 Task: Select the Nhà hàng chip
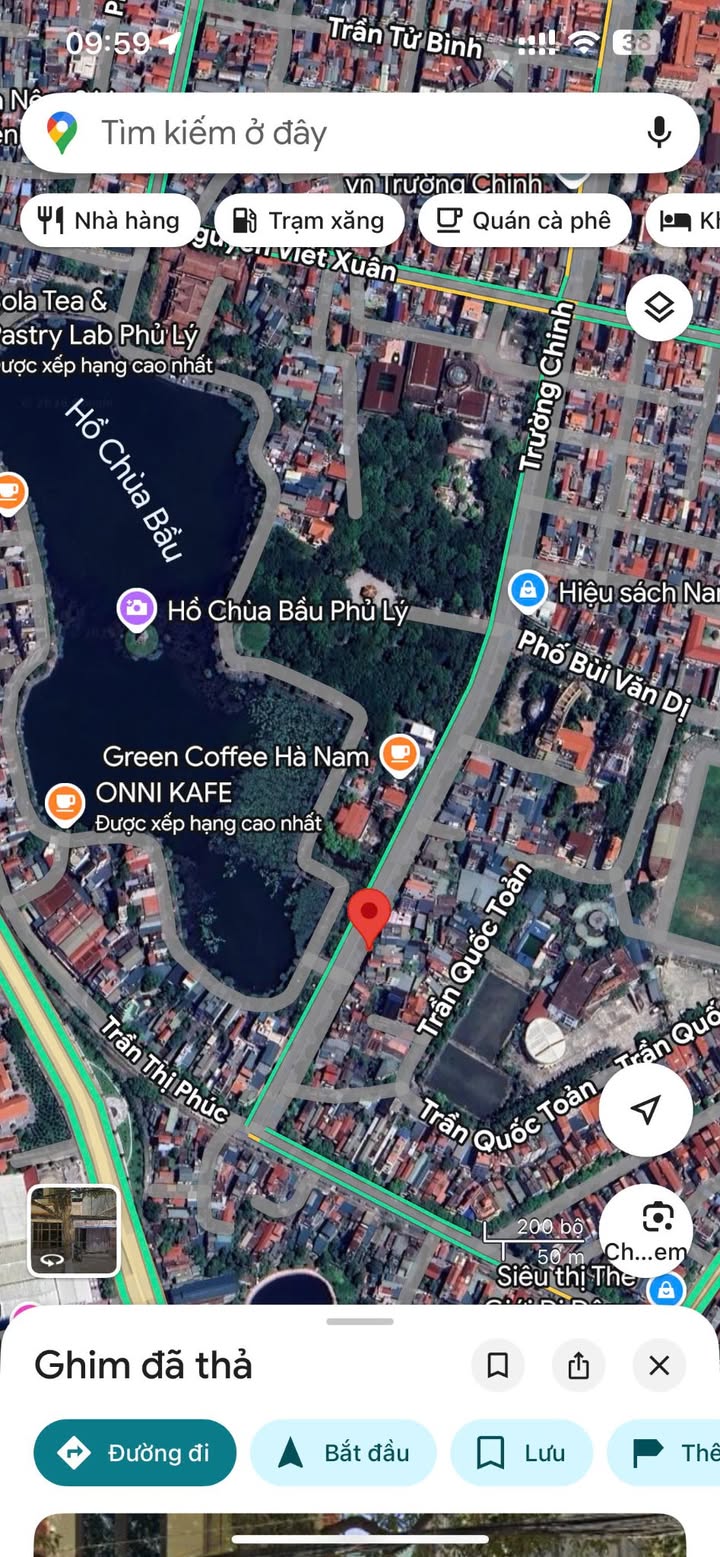tap(109, 221)
